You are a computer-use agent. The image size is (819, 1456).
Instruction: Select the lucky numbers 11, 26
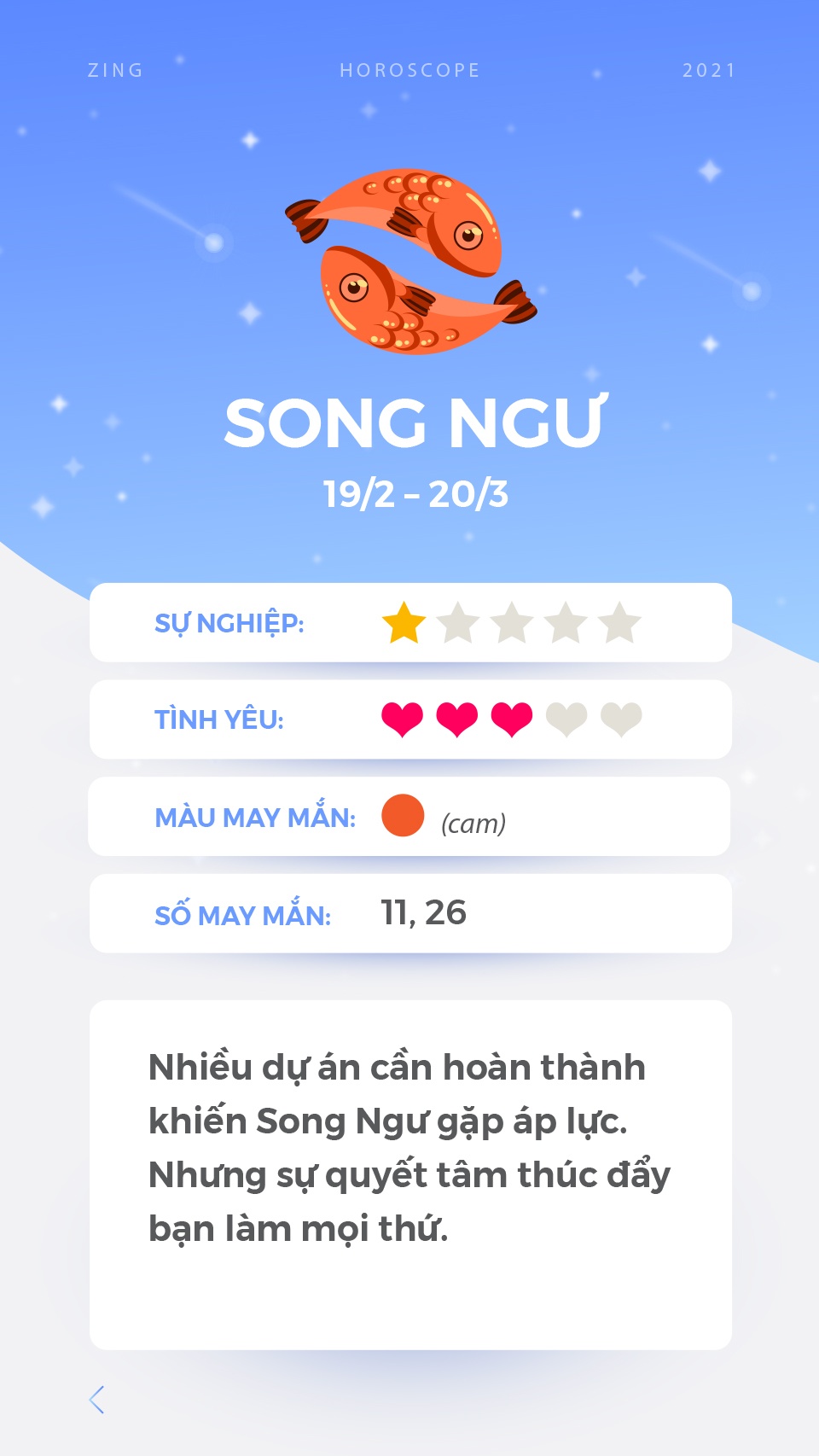tap(424, 912)
